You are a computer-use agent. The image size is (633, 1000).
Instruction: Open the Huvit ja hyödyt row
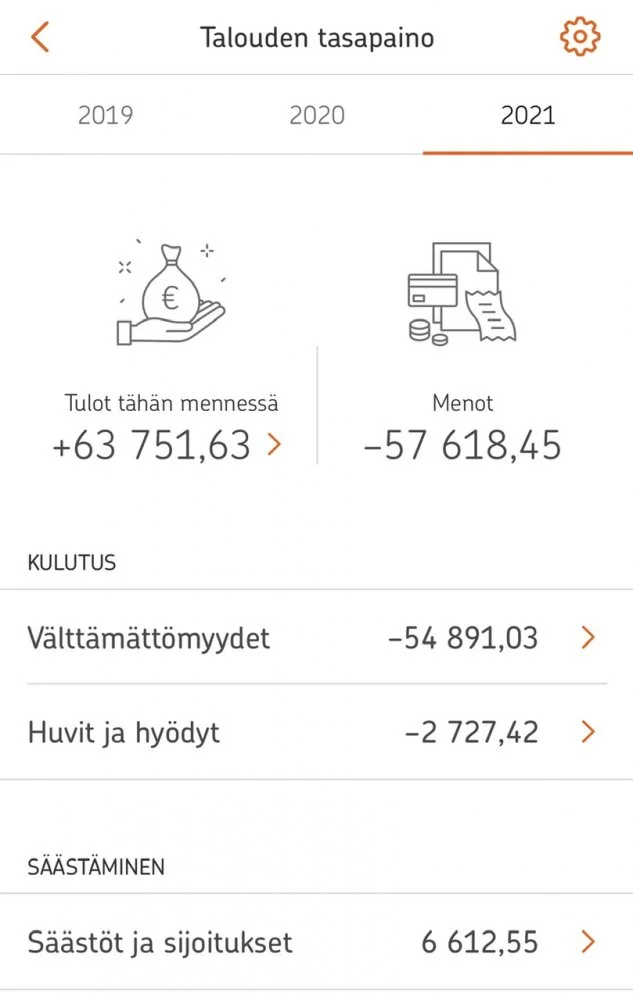pyautogui.click(x=316, y=732)
